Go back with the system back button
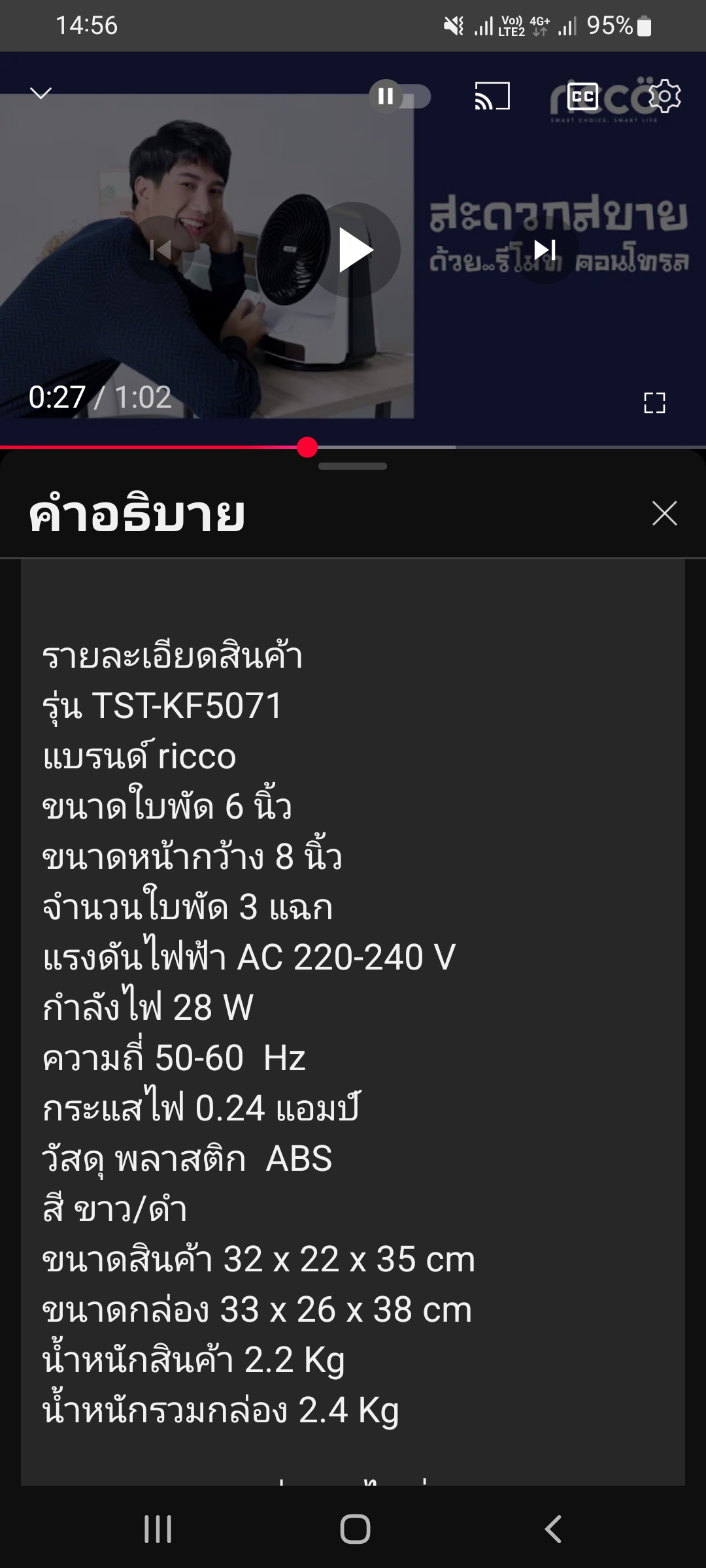Viewport: 706px width, 1568px height. point(553,1529)
